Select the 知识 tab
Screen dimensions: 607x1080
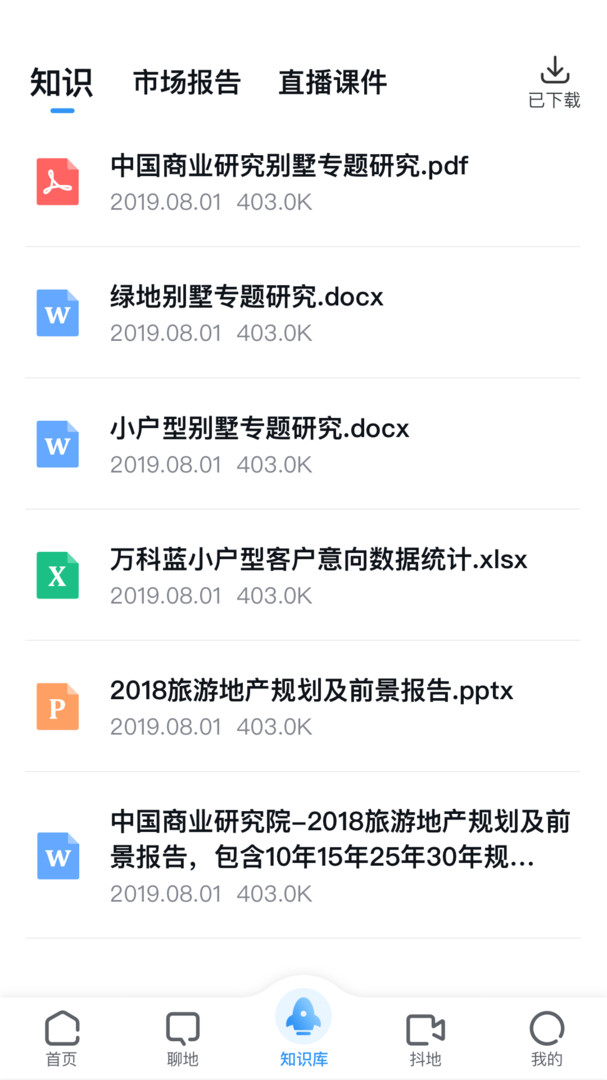pyautogui.click(x=61, y=83)
